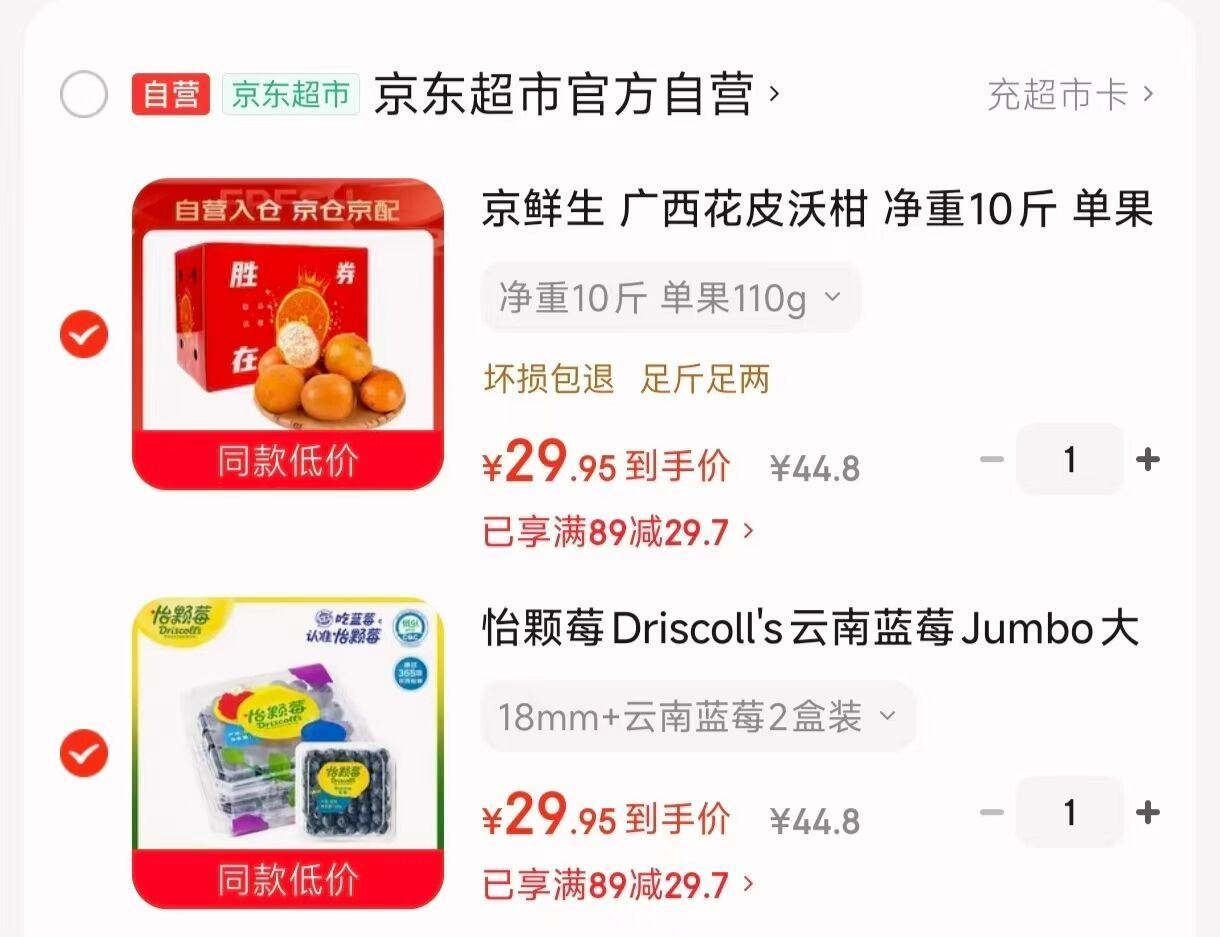Select all items from 京东超市官方自营
1220x937 pixels.
[84, 96]
